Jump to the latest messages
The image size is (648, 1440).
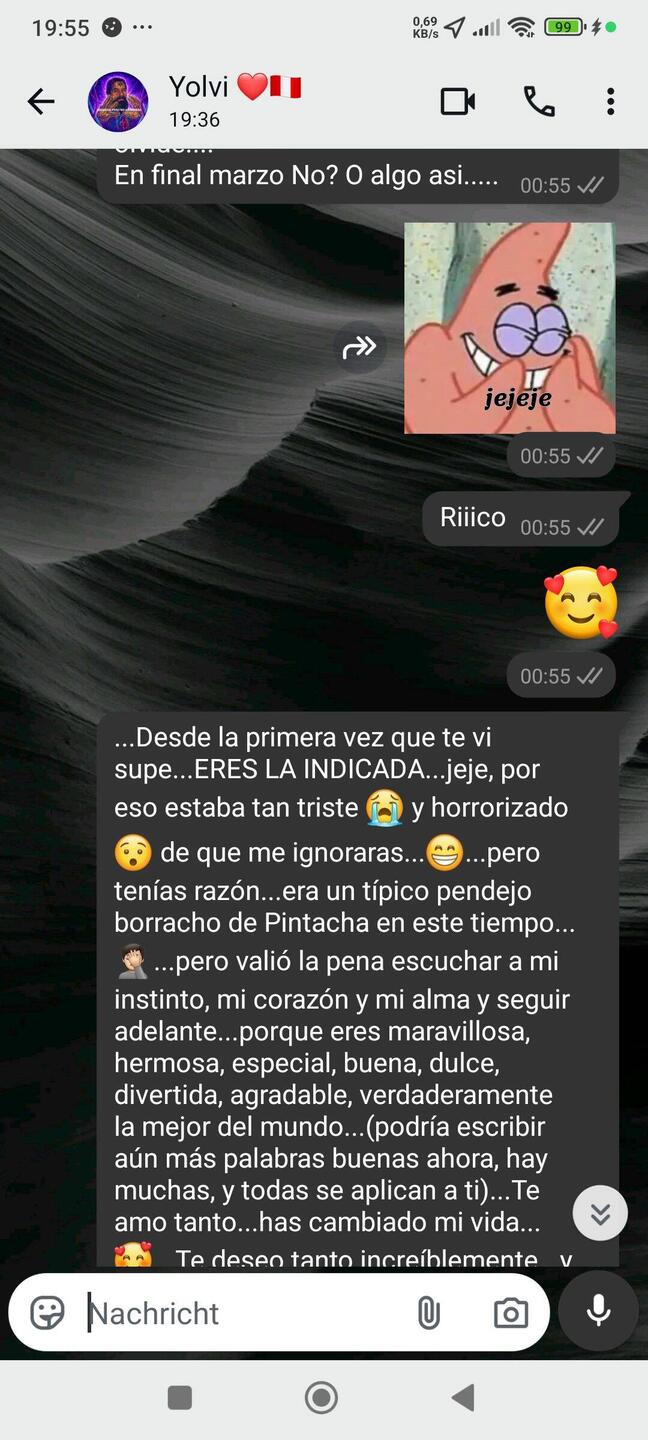pos(600,1213)
